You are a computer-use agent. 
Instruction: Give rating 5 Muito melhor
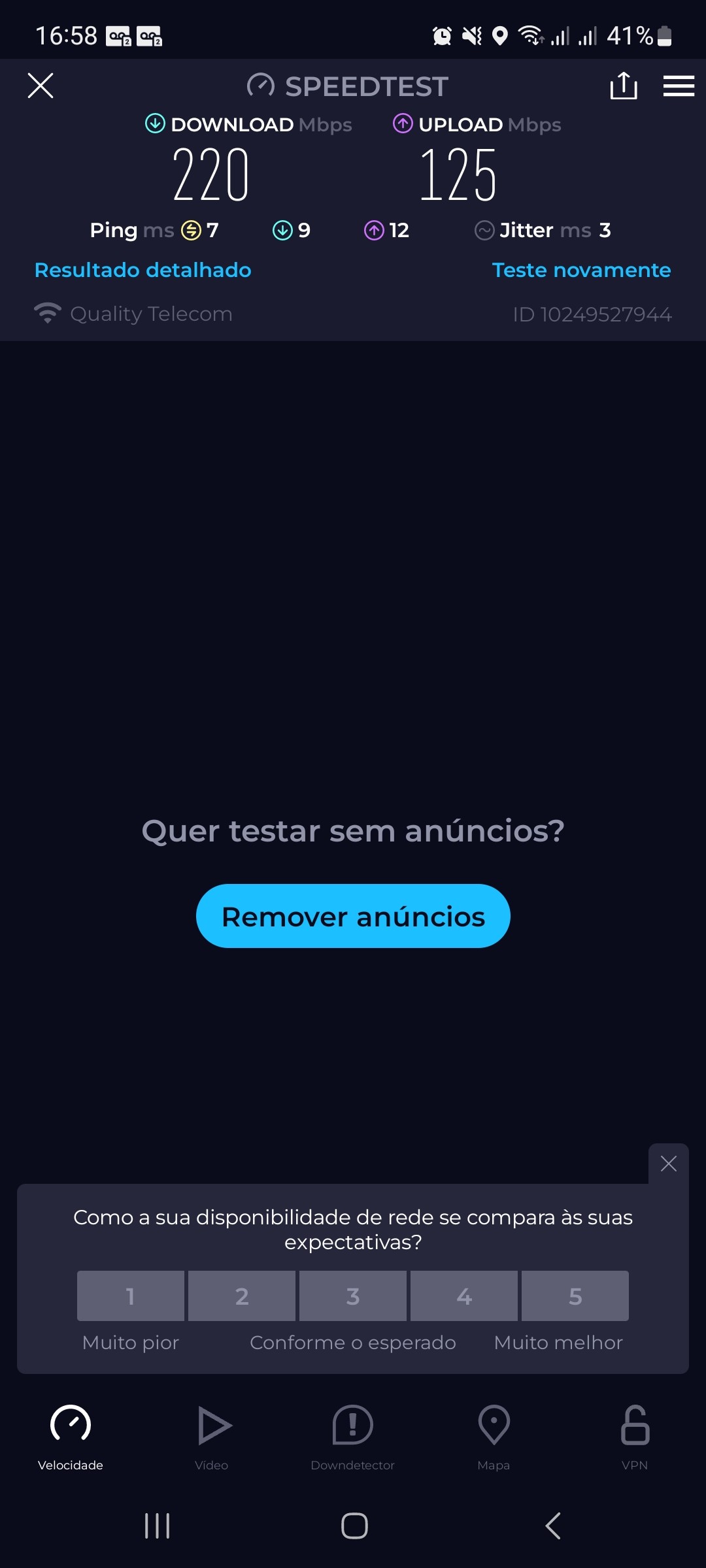coord(575,1296)
